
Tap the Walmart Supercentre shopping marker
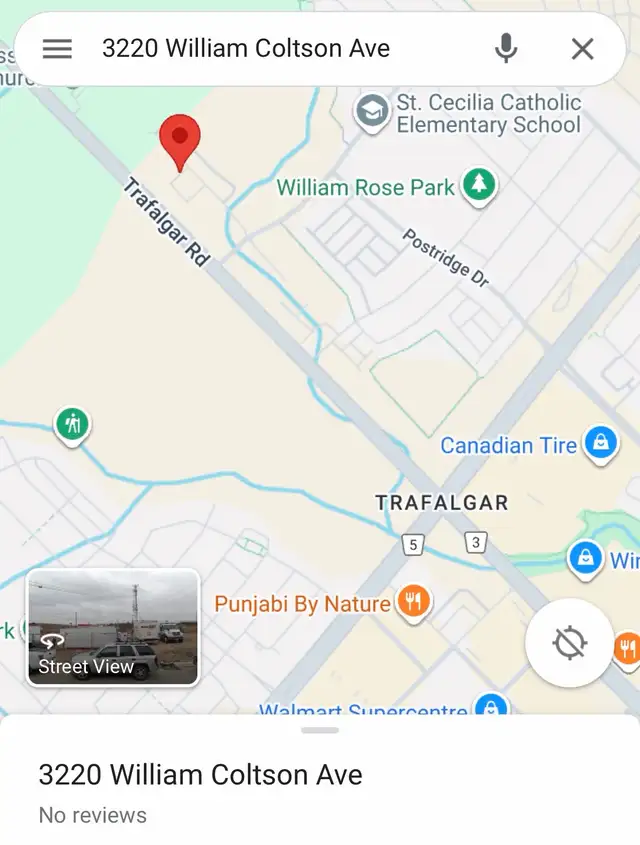[x=490, y=708]
